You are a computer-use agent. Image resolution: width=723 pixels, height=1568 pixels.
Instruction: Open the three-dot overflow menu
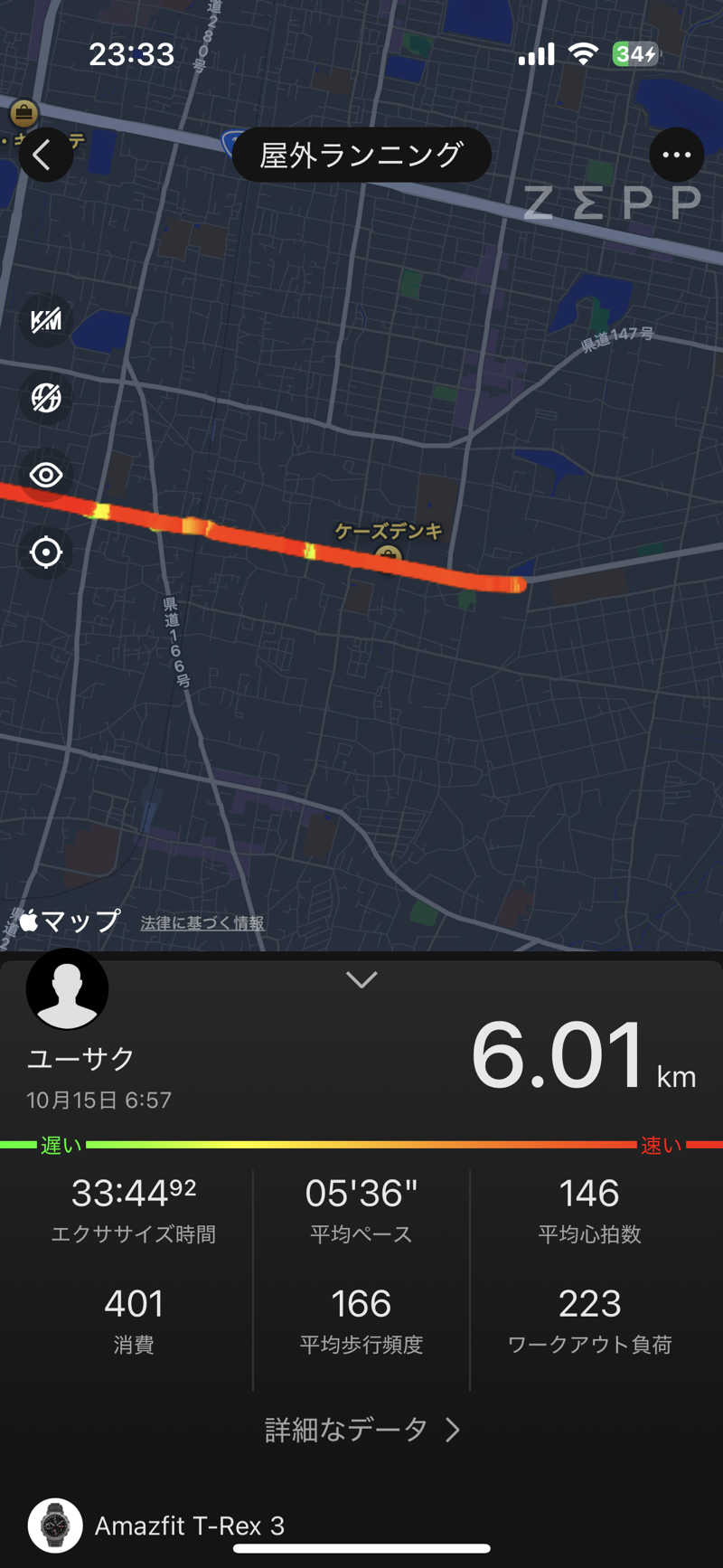676,156
